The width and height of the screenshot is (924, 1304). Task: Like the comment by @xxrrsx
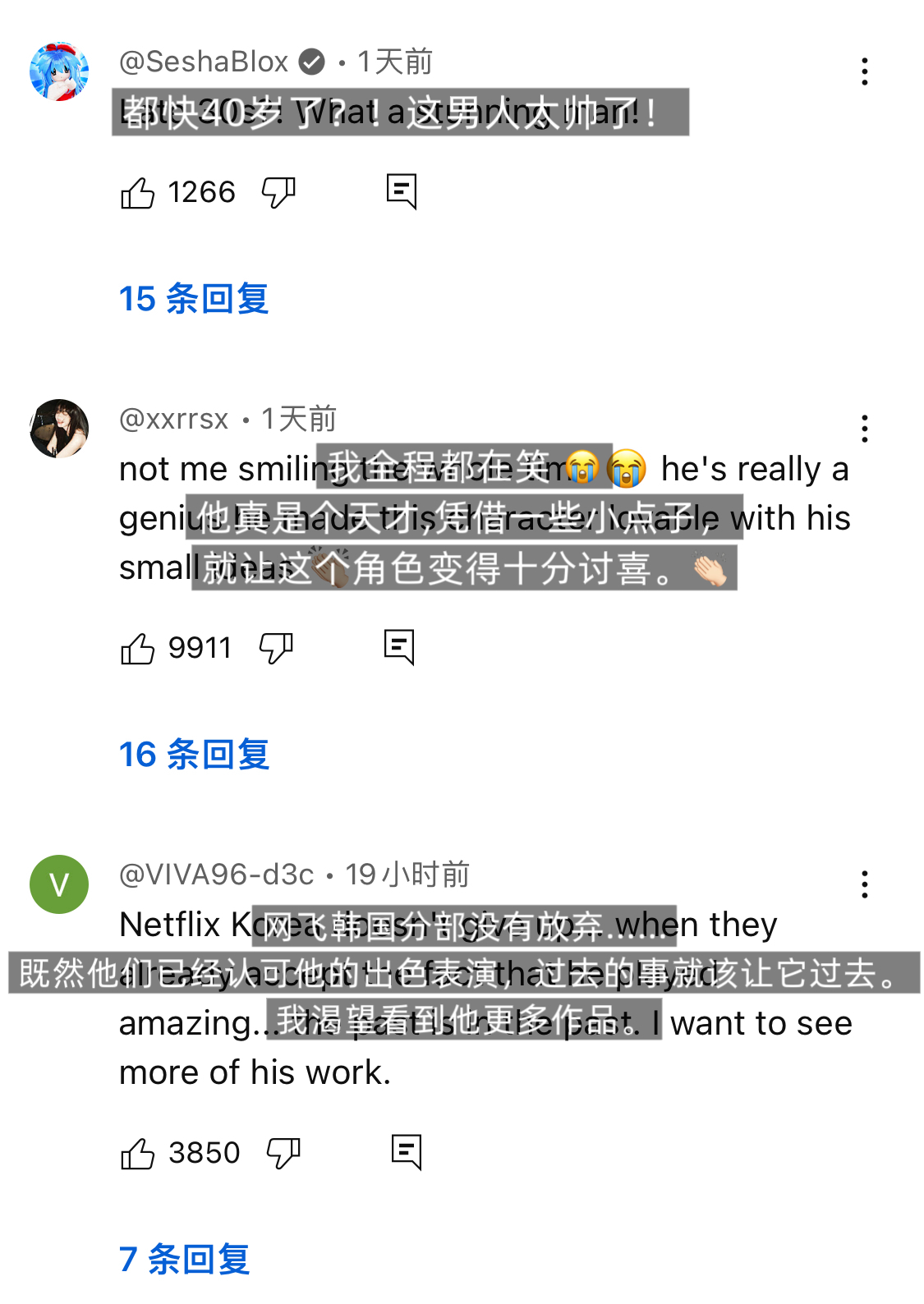[137, 649]
